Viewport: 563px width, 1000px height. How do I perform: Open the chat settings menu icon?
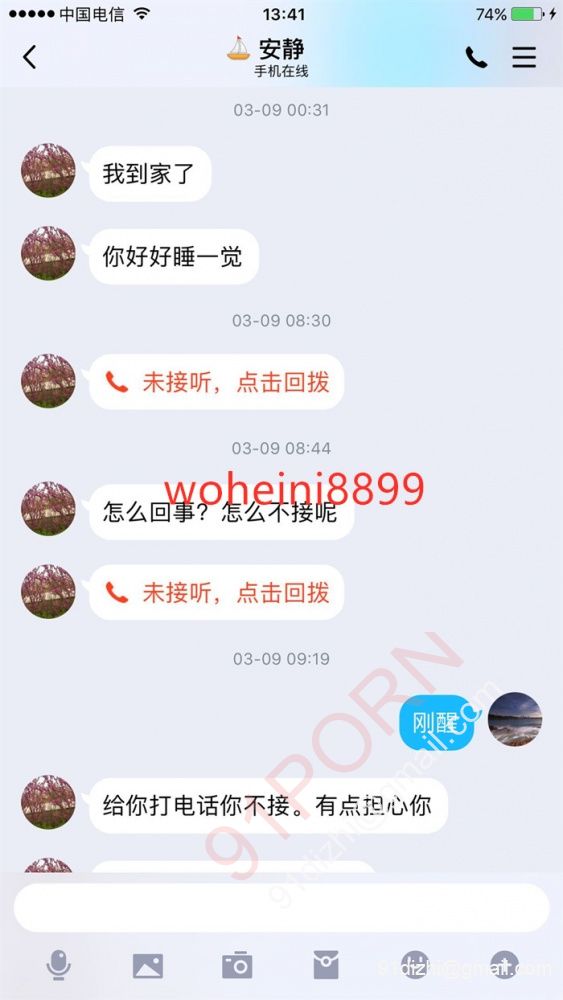(x=524, y=58)
